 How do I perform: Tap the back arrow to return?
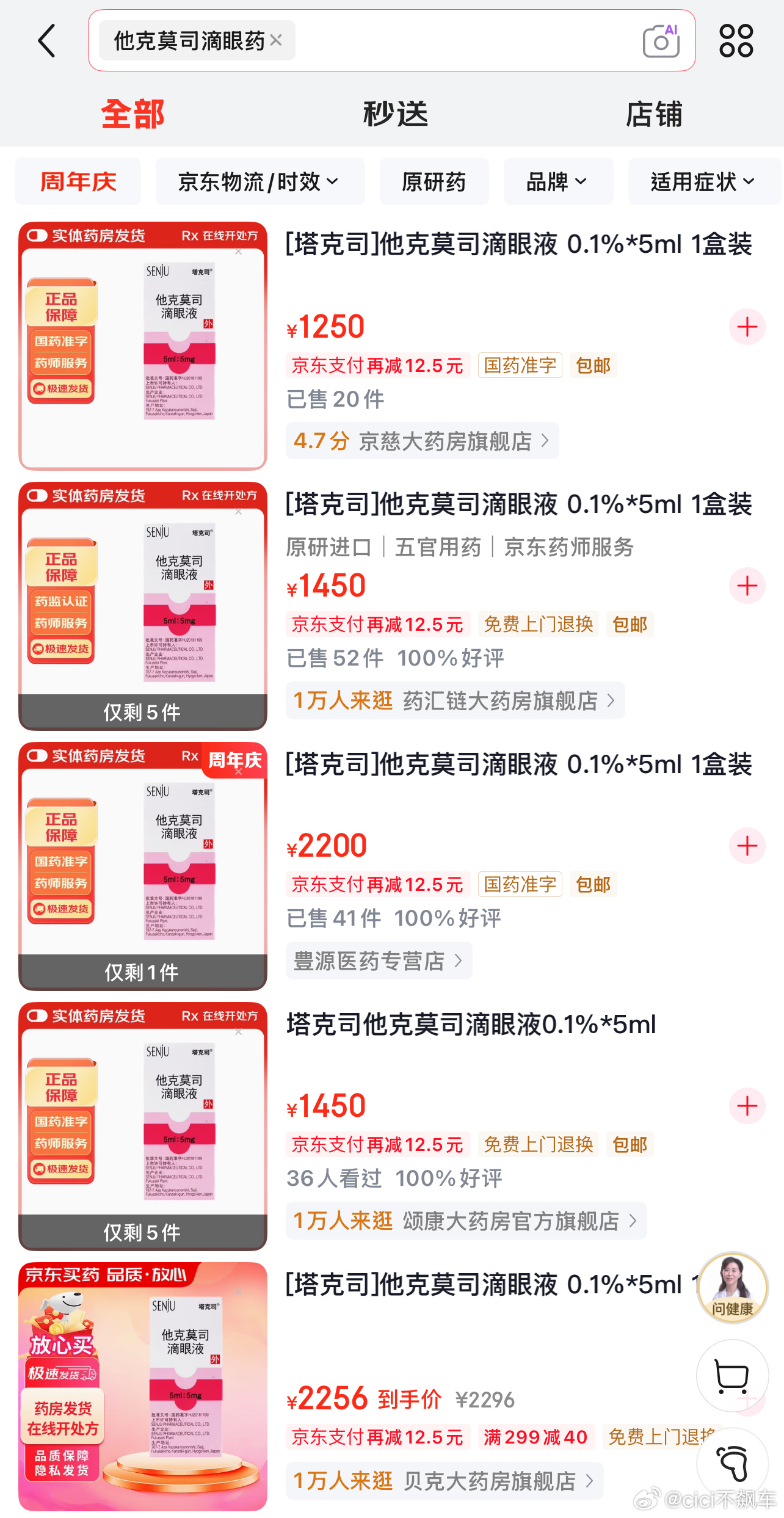pos(48,40)
